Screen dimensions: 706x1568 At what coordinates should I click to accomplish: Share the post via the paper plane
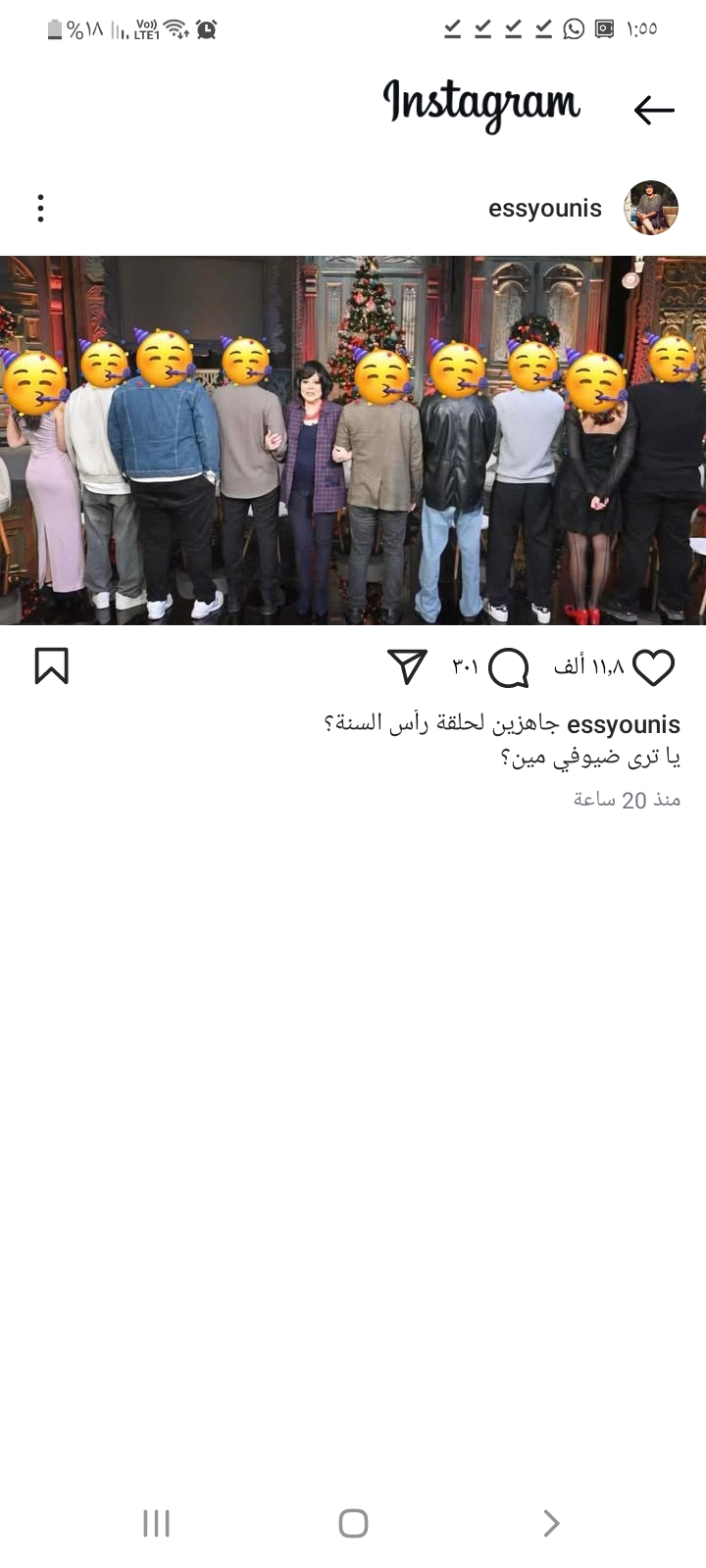[x=407, y=666]
